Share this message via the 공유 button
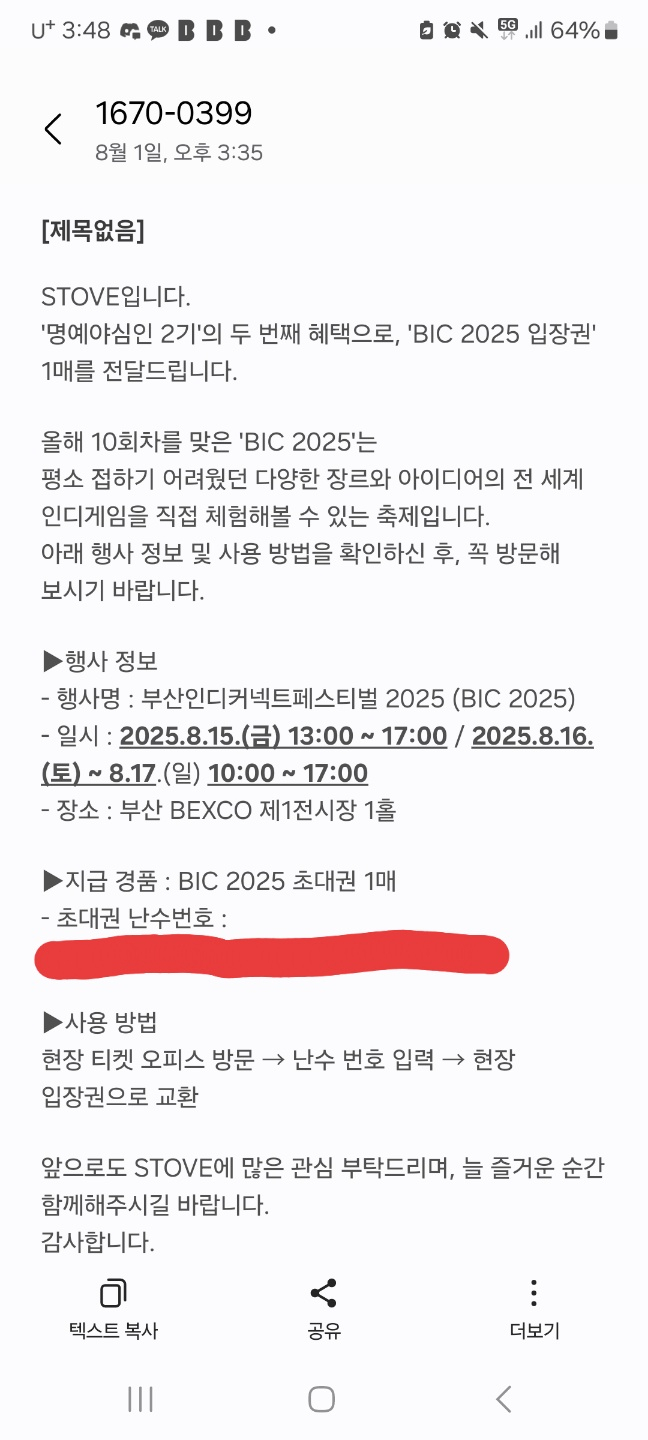Image resolution: width=648 pixels, height=1440 pixels. (323, 1308)
